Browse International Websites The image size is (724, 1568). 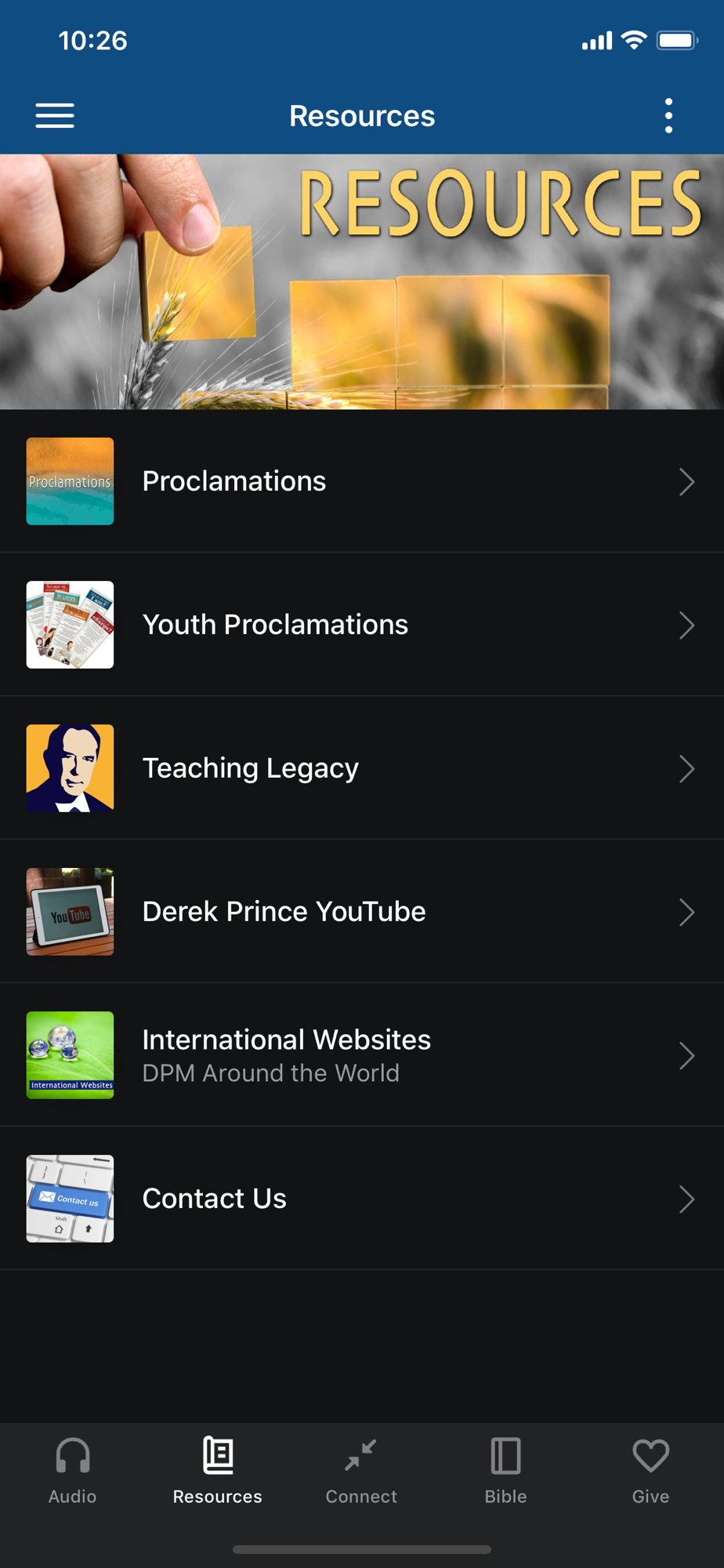pyautogui.click(x=362, y=1055)
